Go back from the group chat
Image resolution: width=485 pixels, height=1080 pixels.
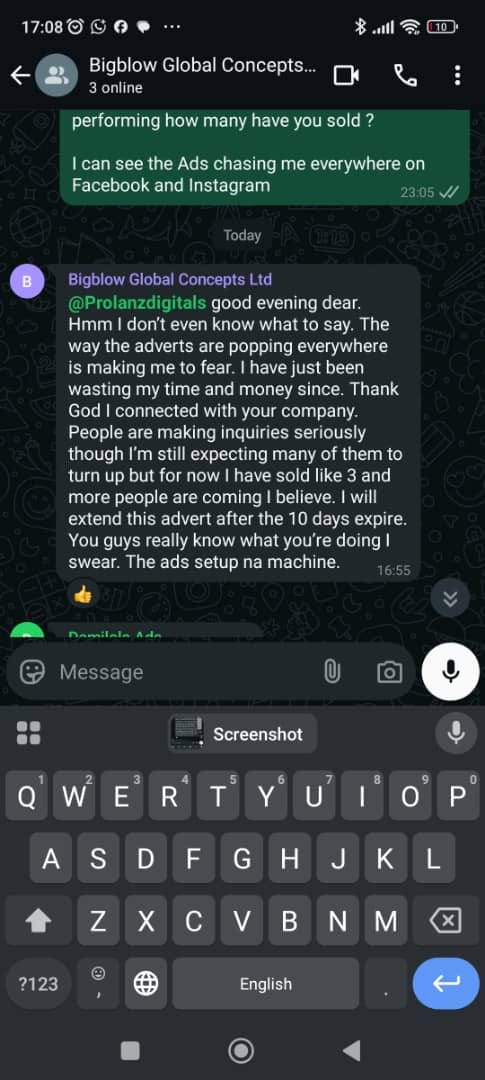tap(20, 75)
